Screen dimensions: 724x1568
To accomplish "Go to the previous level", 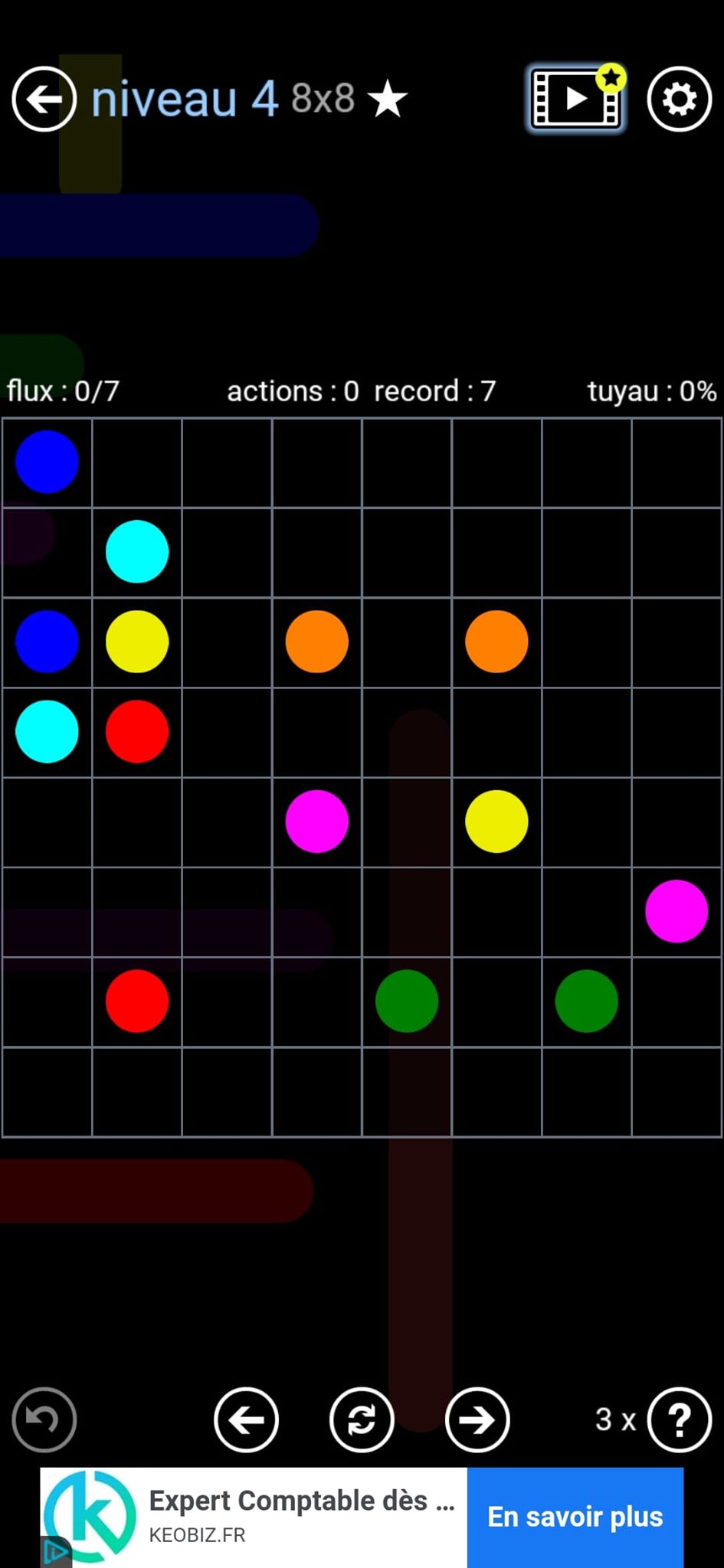I will point(246,1419).
